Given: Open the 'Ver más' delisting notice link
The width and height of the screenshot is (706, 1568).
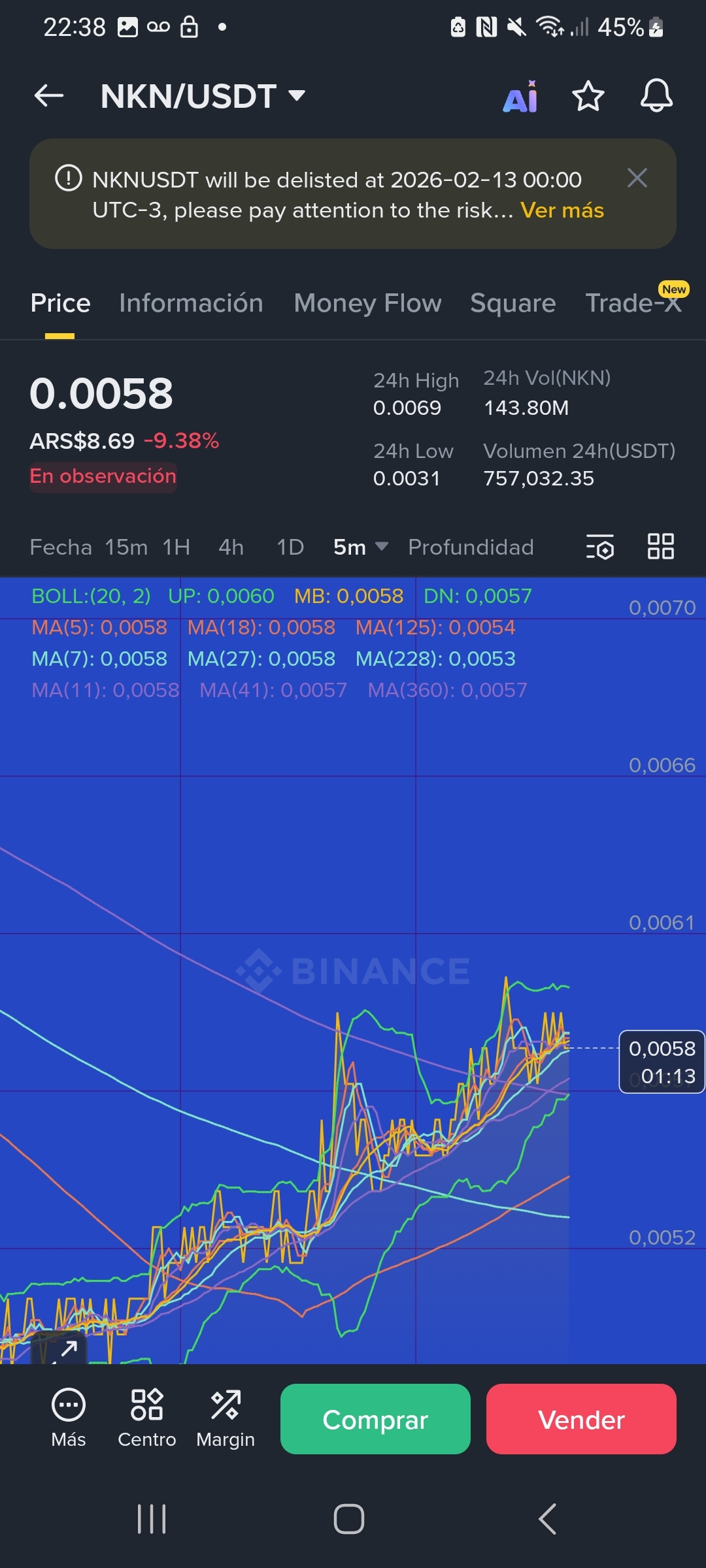Looking at the screenshot, I should [562, 210].
